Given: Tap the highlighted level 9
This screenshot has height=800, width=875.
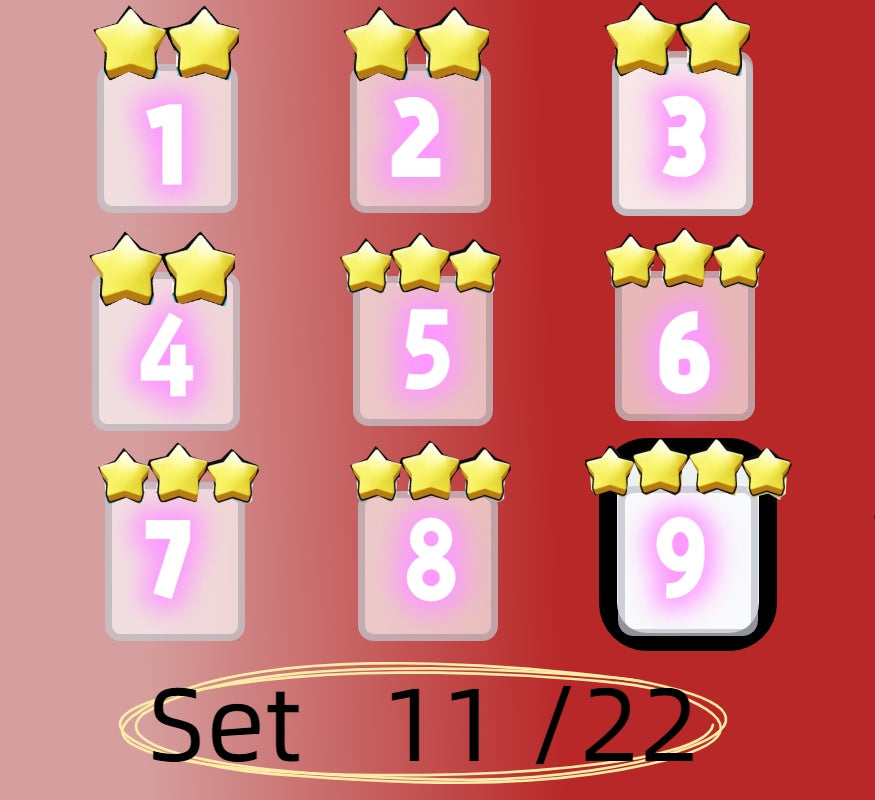Looking at the screenshot, I should click(x=687, y=556).
